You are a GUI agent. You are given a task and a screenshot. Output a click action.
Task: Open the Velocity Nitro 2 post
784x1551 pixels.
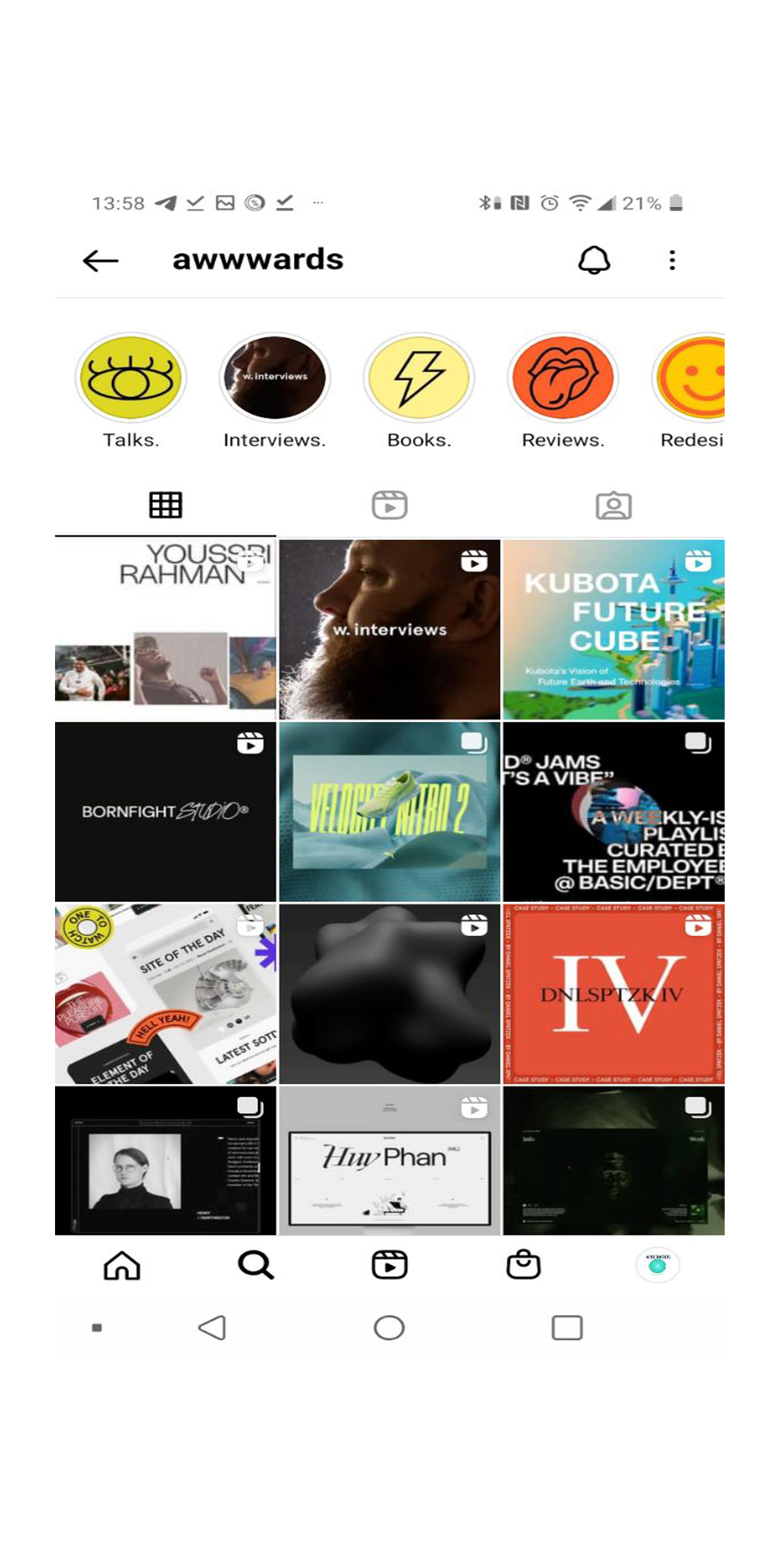[x=390, y=812]
